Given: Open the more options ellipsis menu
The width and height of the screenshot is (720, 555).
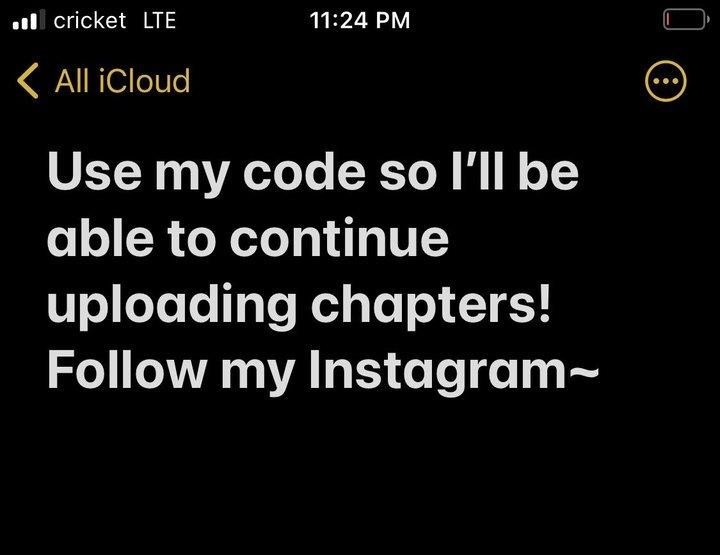Looking at the screenshot, I should 665,81.
